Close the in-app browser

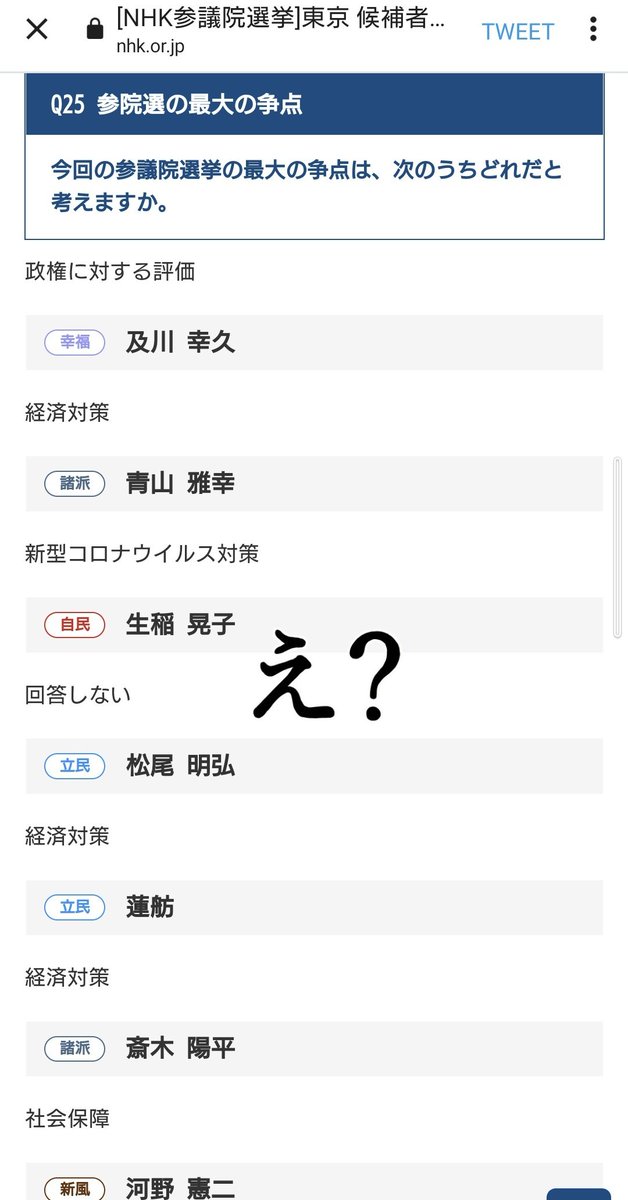point(37,29)
